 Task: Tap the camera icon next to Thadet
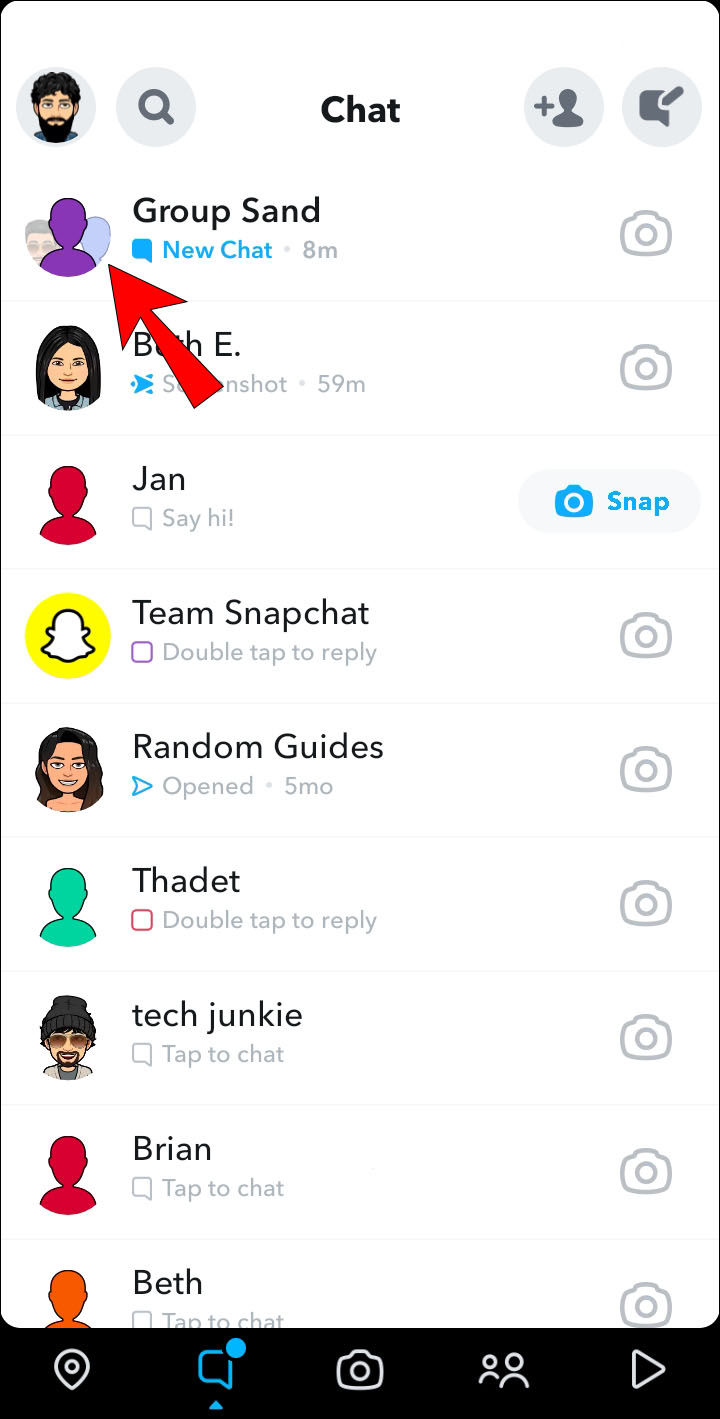coord(645,905)
